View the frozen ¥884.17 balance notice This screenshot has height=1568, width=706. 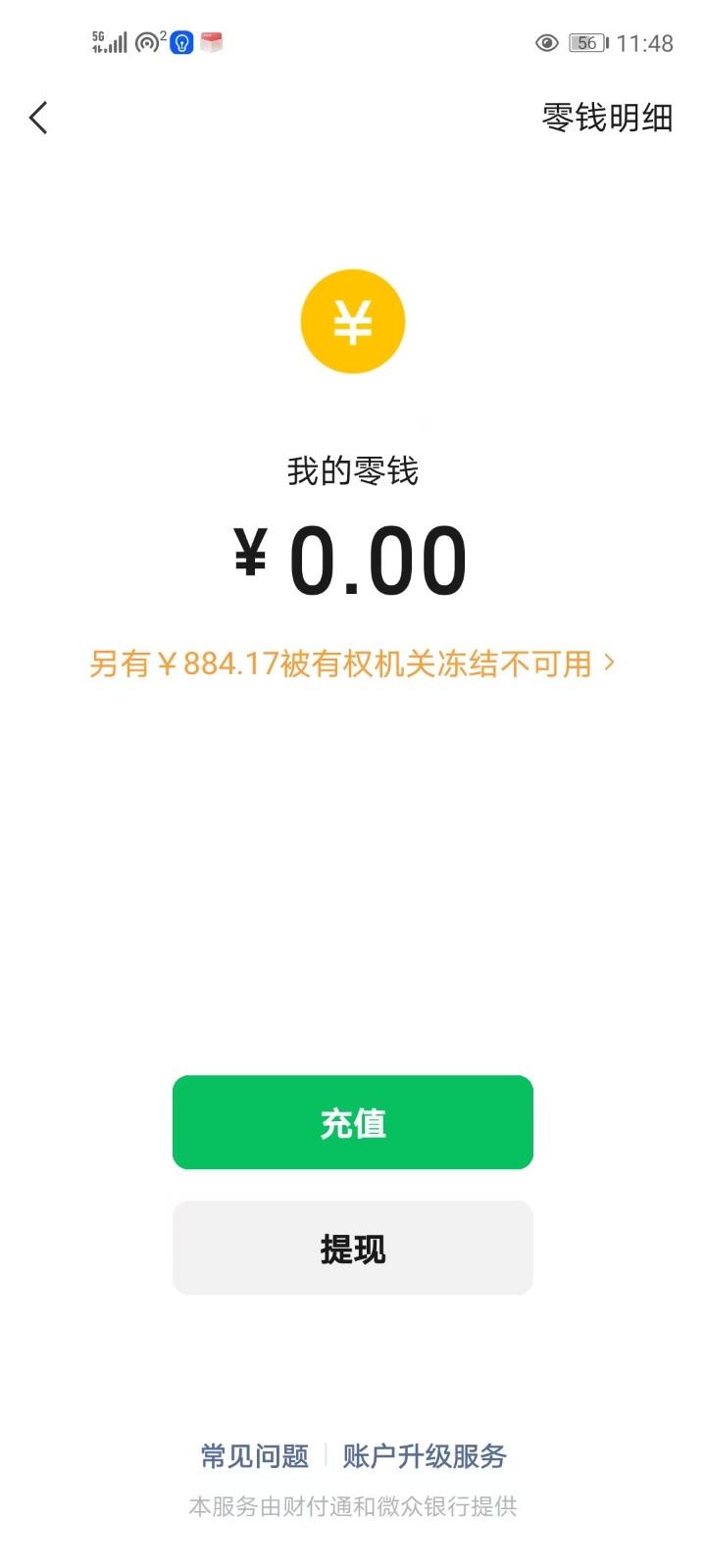pyautogui.click(x=351, y=663)
